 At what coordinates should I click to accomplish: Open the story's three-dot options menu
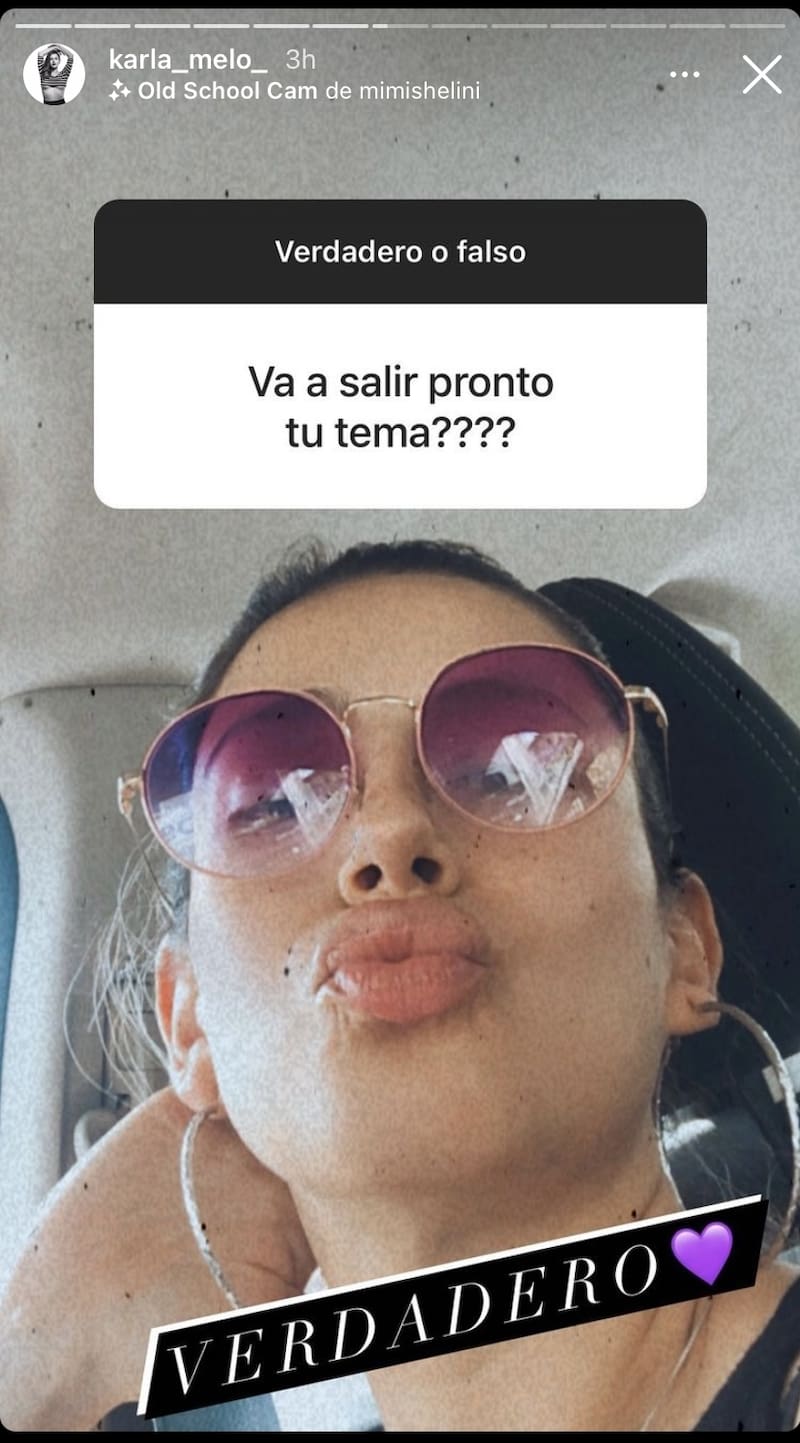(685, 75)
